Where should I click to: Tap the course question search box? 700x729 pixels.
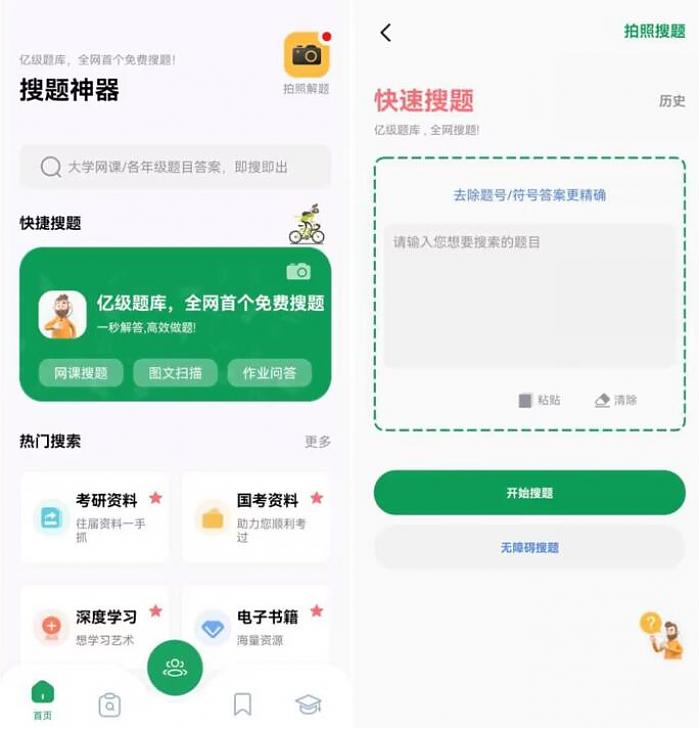175,167
